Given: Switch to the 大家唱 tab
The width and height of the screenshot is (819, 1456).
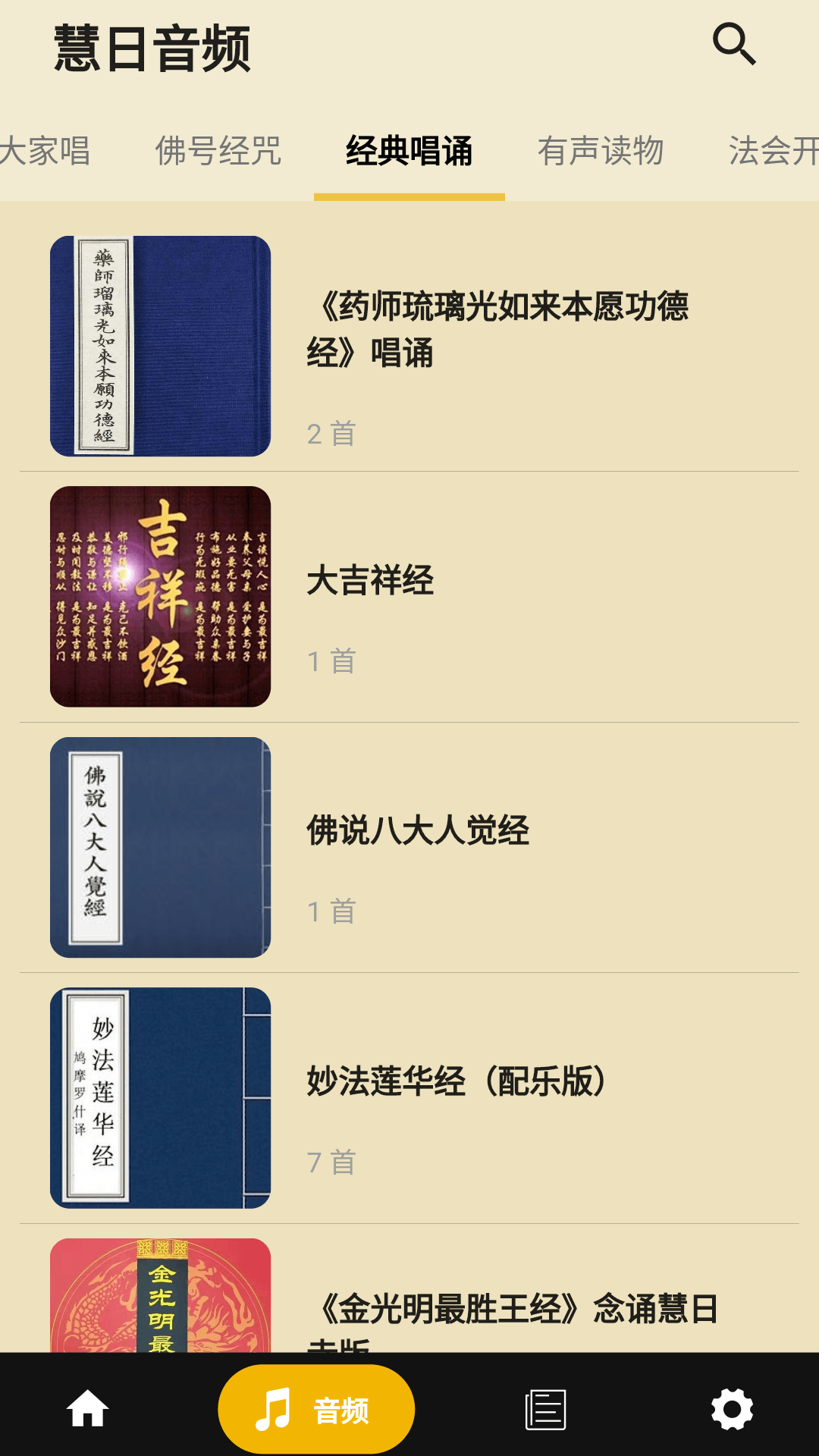Looking at the screenshot, I should 45,150.
